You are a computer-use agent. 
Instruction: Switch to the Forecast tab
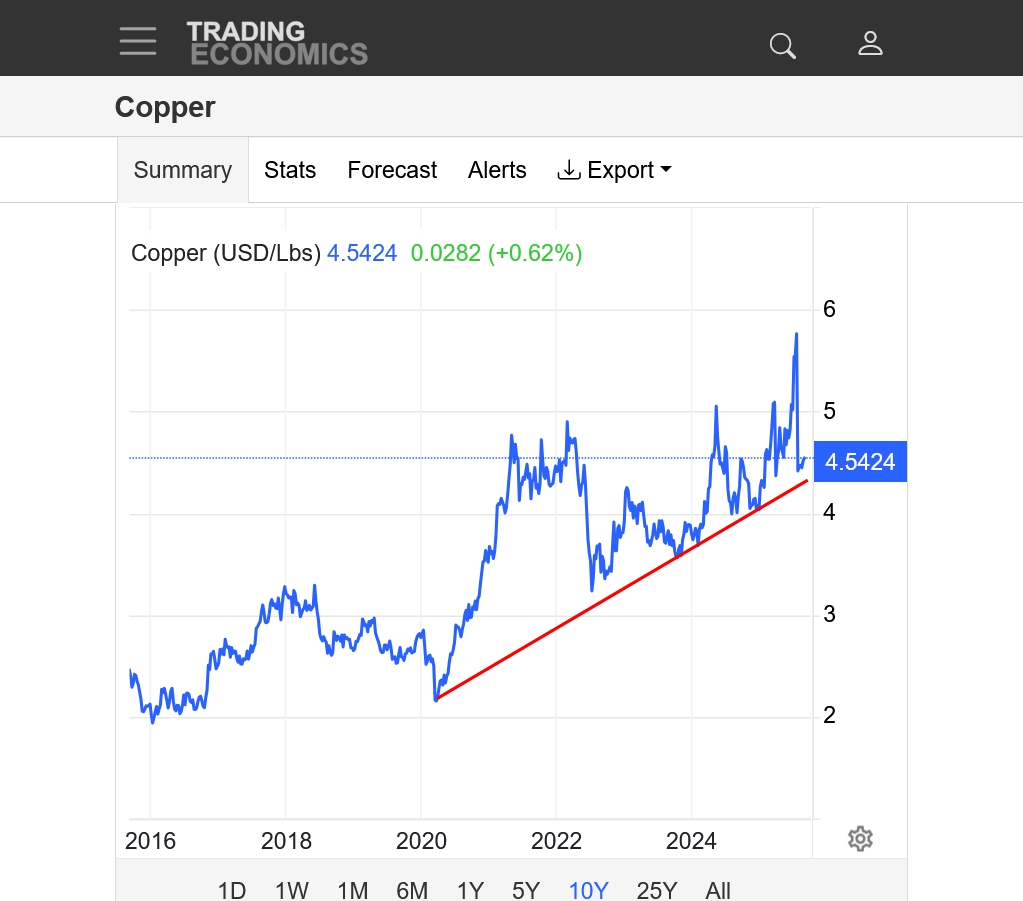click(x=392, y=170)
